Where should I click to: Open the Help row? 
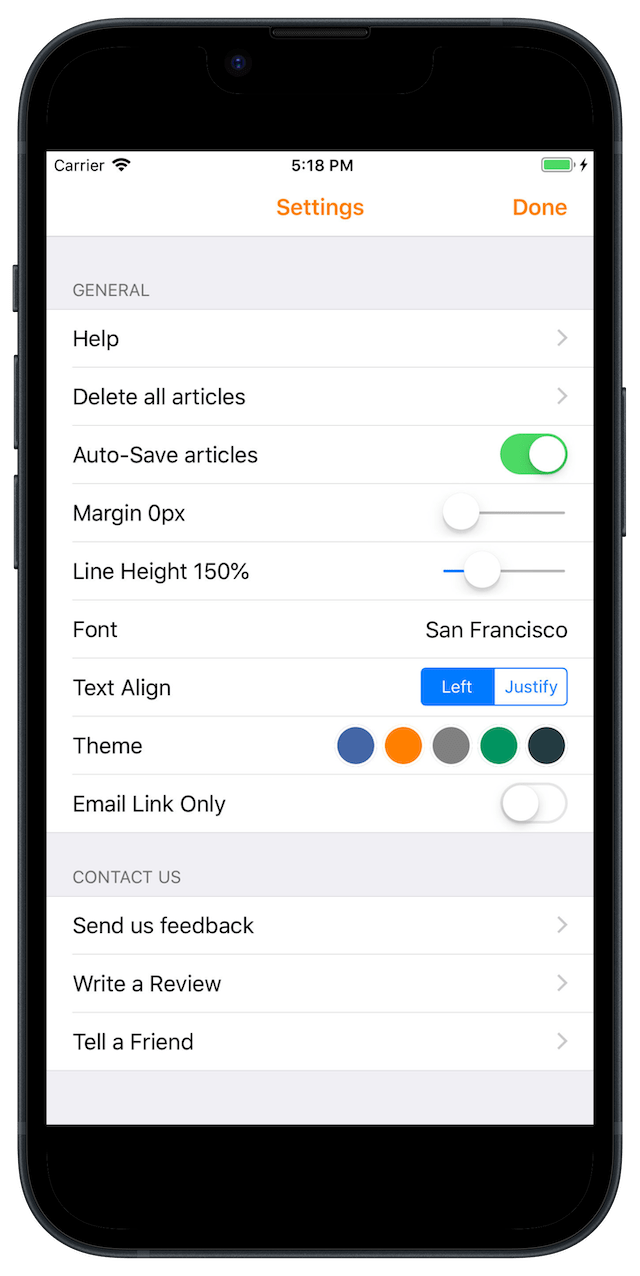coord(320,339)
